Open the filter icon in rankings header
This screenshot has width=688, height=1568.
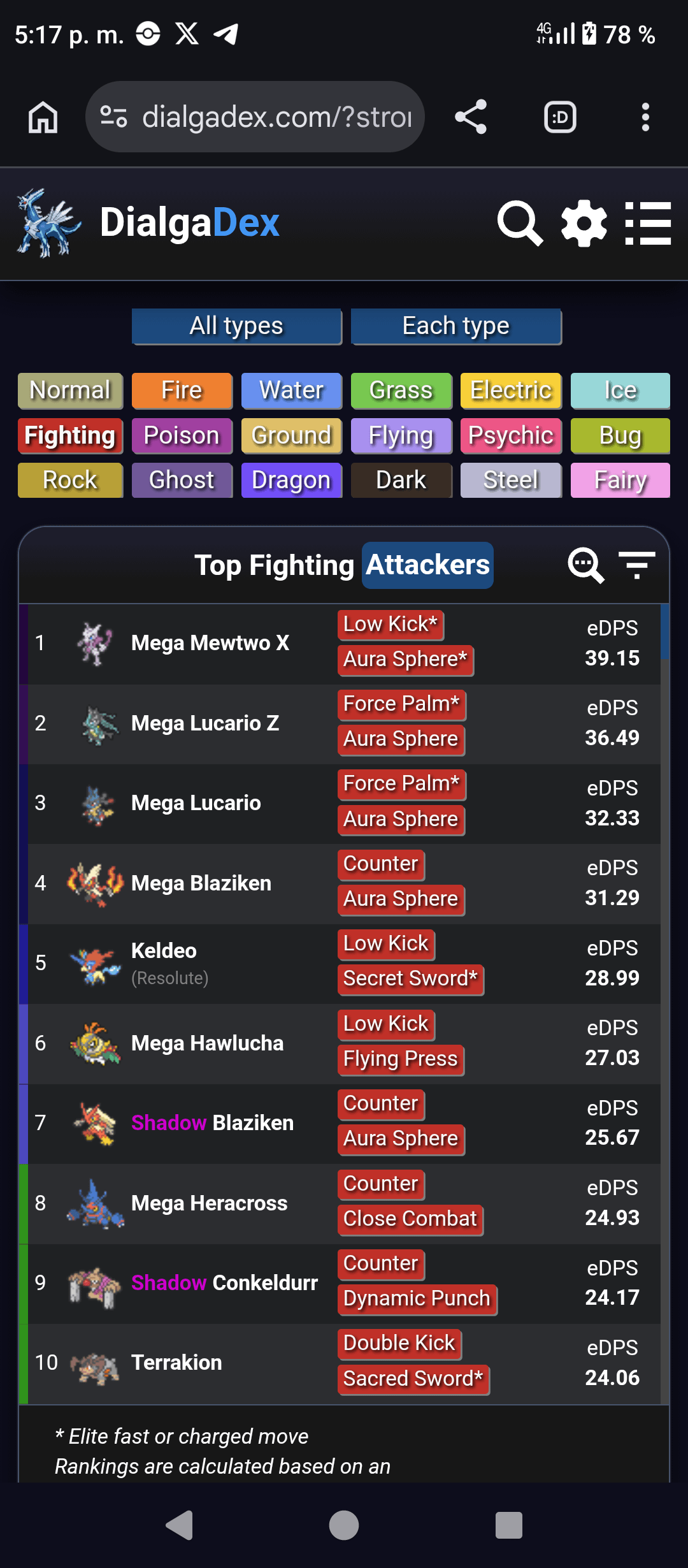click(x=636, y=565)
